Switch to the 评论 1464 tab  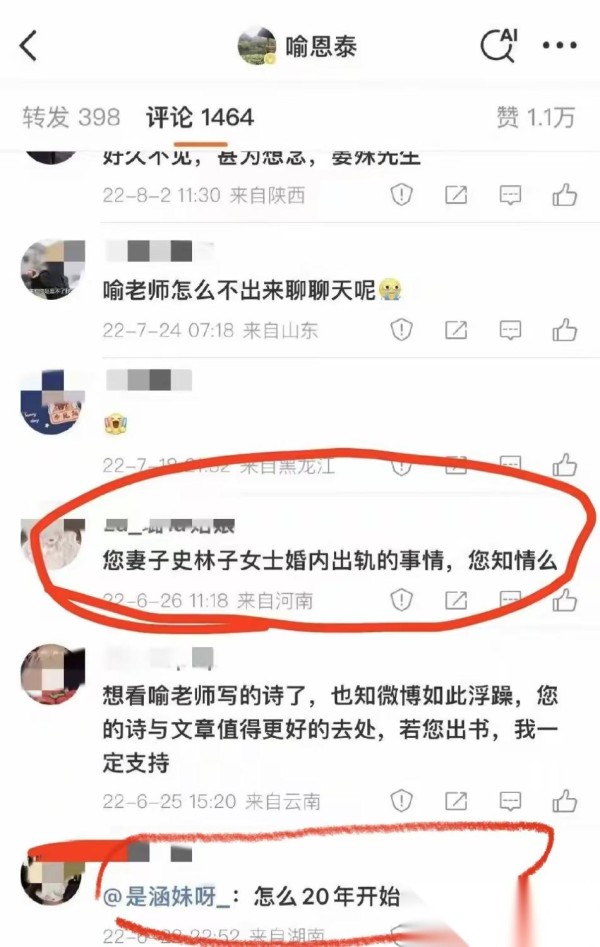(200, 117)
